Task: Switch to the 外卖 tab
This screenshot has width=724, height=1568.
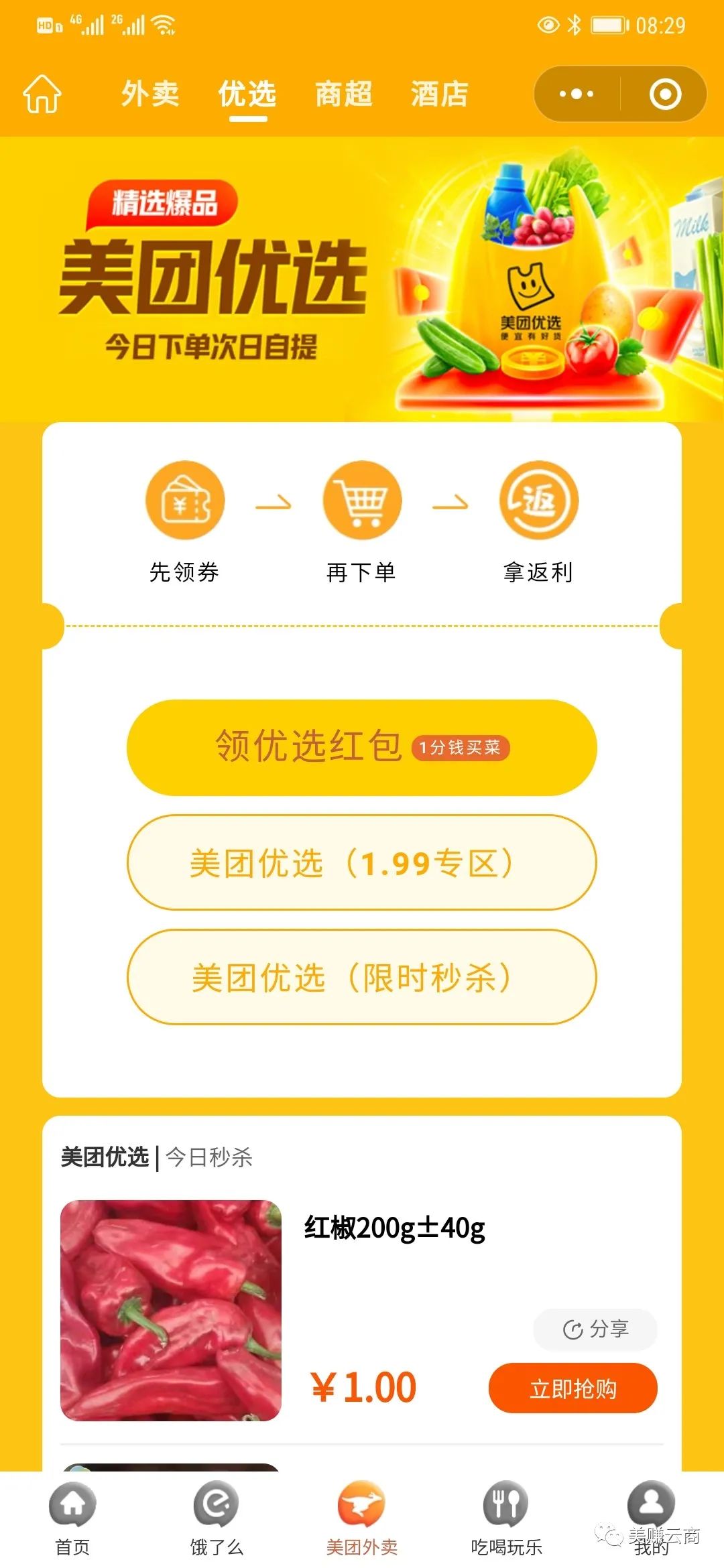Action: pos(150,94)
